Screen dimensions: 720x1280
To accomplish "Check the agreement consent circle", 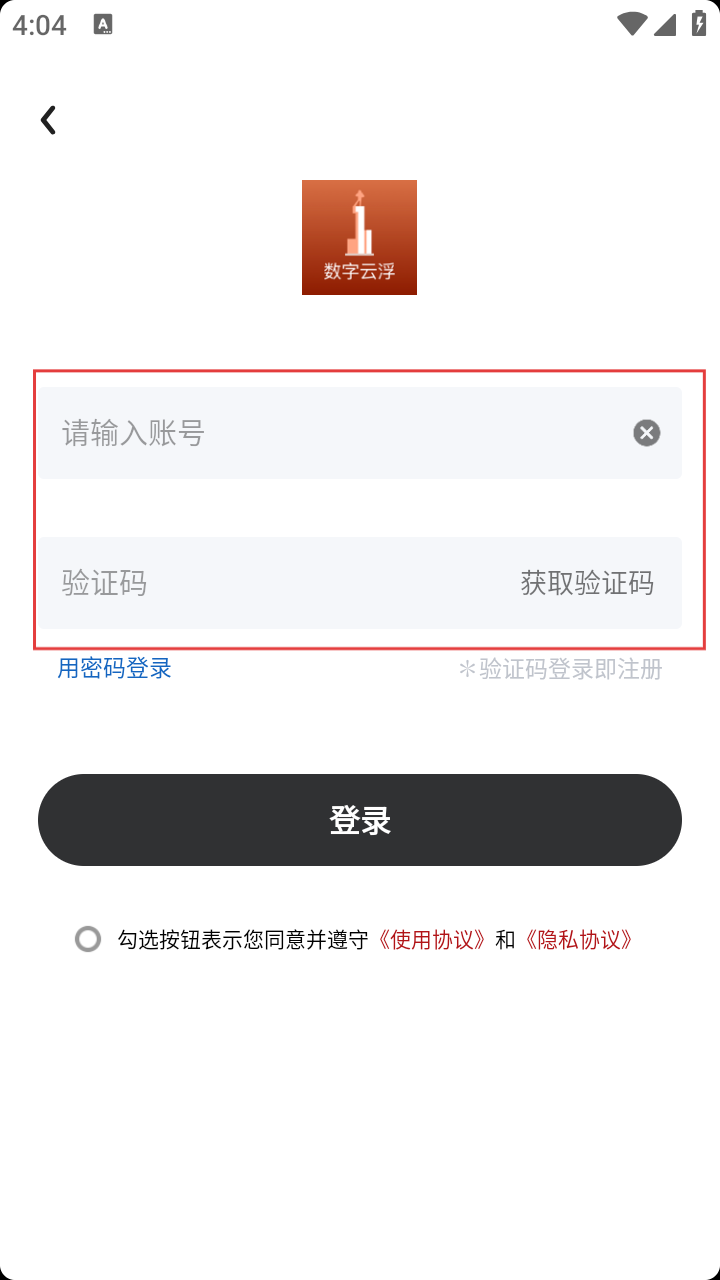I will pos(88,939).
